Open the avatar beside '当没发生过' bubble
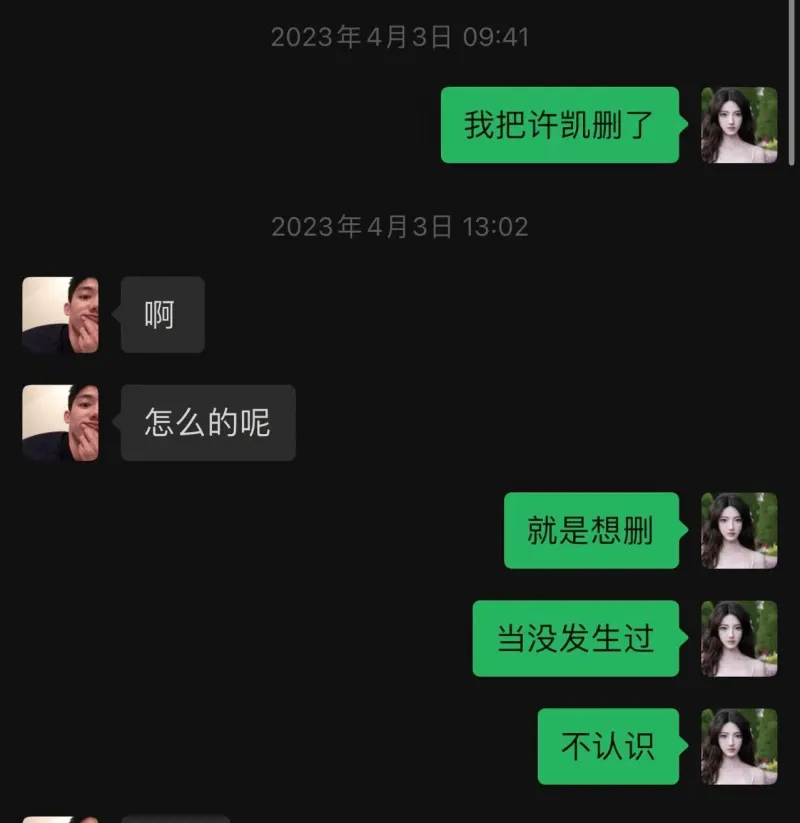Viewport: 800px width, 823px height. click(739, 639)
